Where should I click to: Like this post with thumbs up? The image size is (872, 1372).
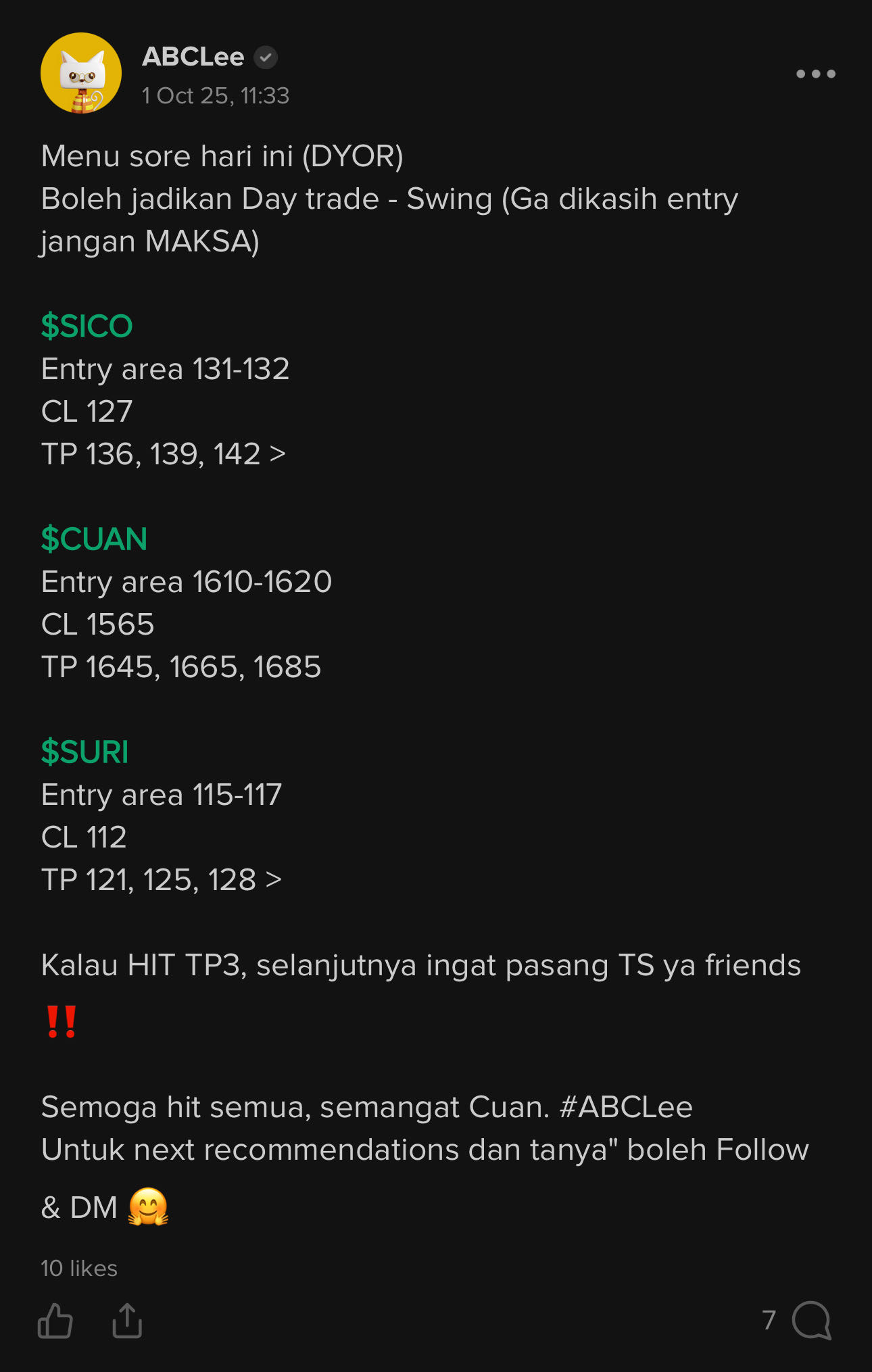point(55,1321)
